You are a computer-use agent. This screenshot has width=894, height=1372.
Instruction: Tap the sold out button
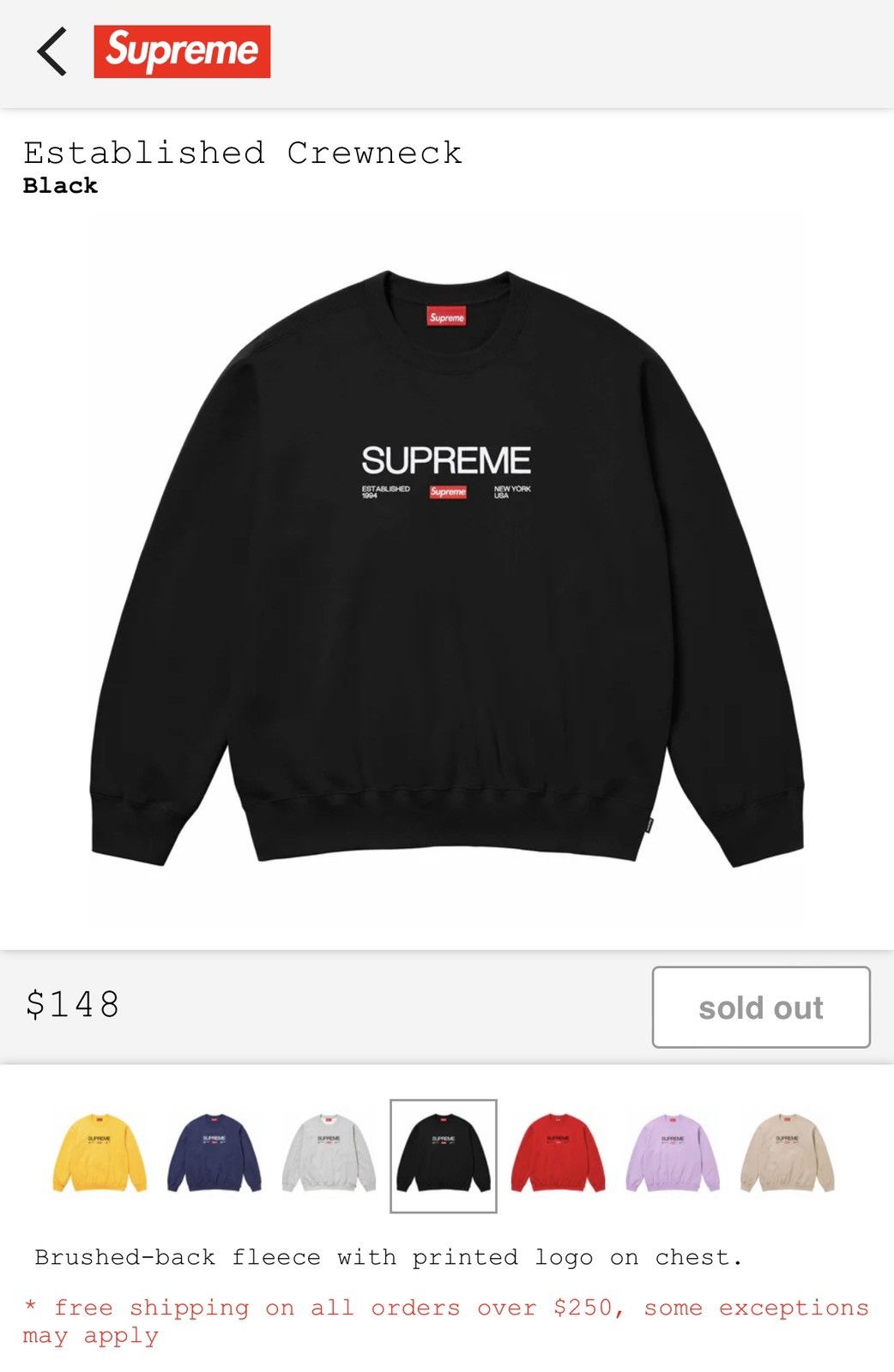tap(760, 1007)
